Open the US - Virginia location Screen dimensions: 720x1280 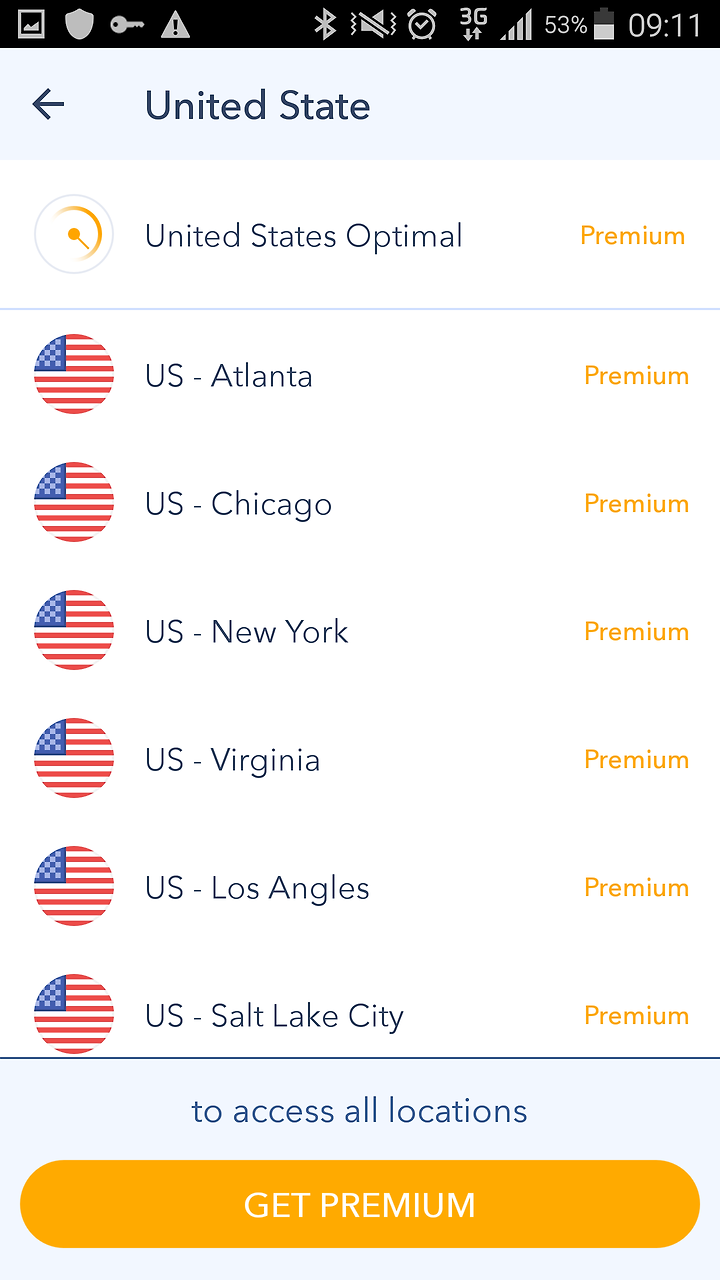coord(360,759)
